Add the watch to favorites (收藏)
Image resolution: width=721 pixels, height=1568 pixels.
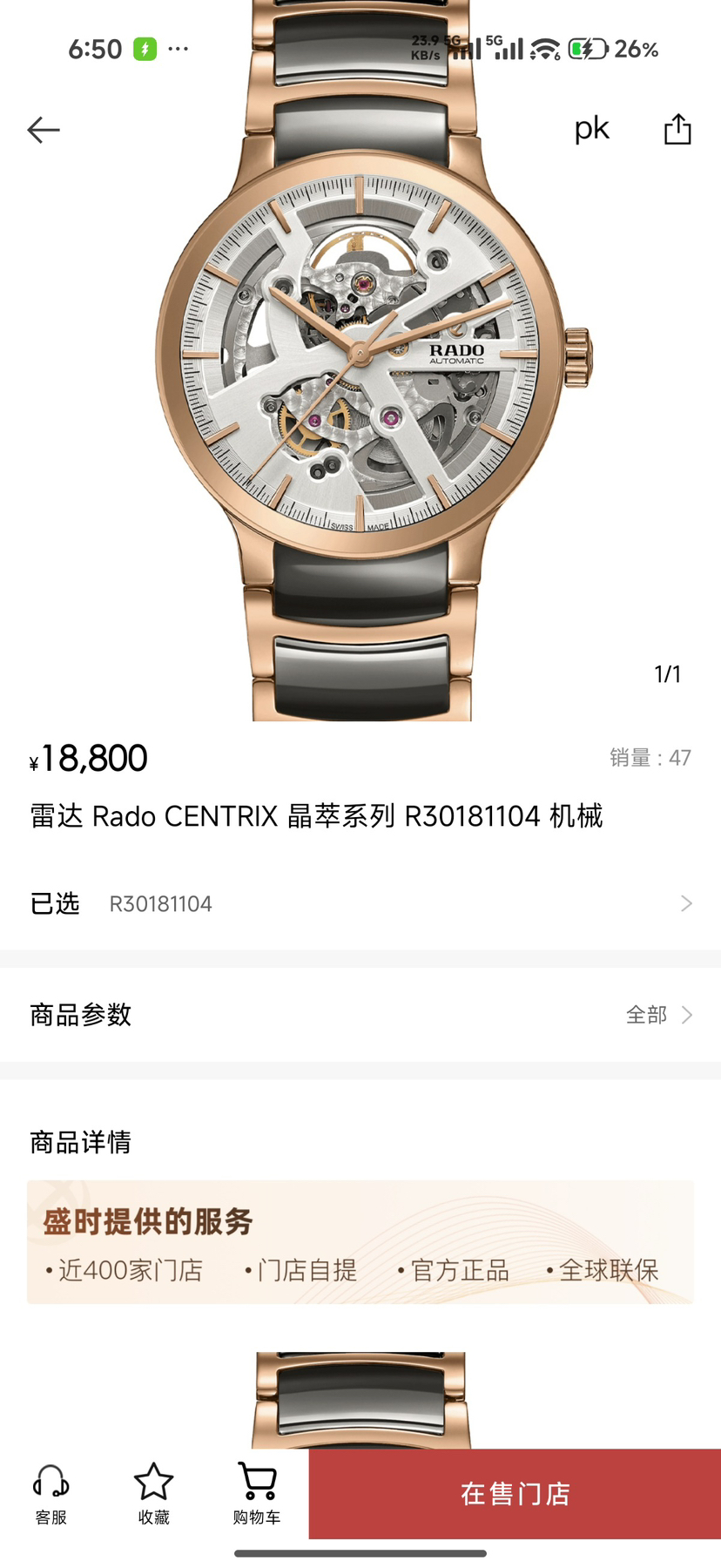[x=153, y=1493]
